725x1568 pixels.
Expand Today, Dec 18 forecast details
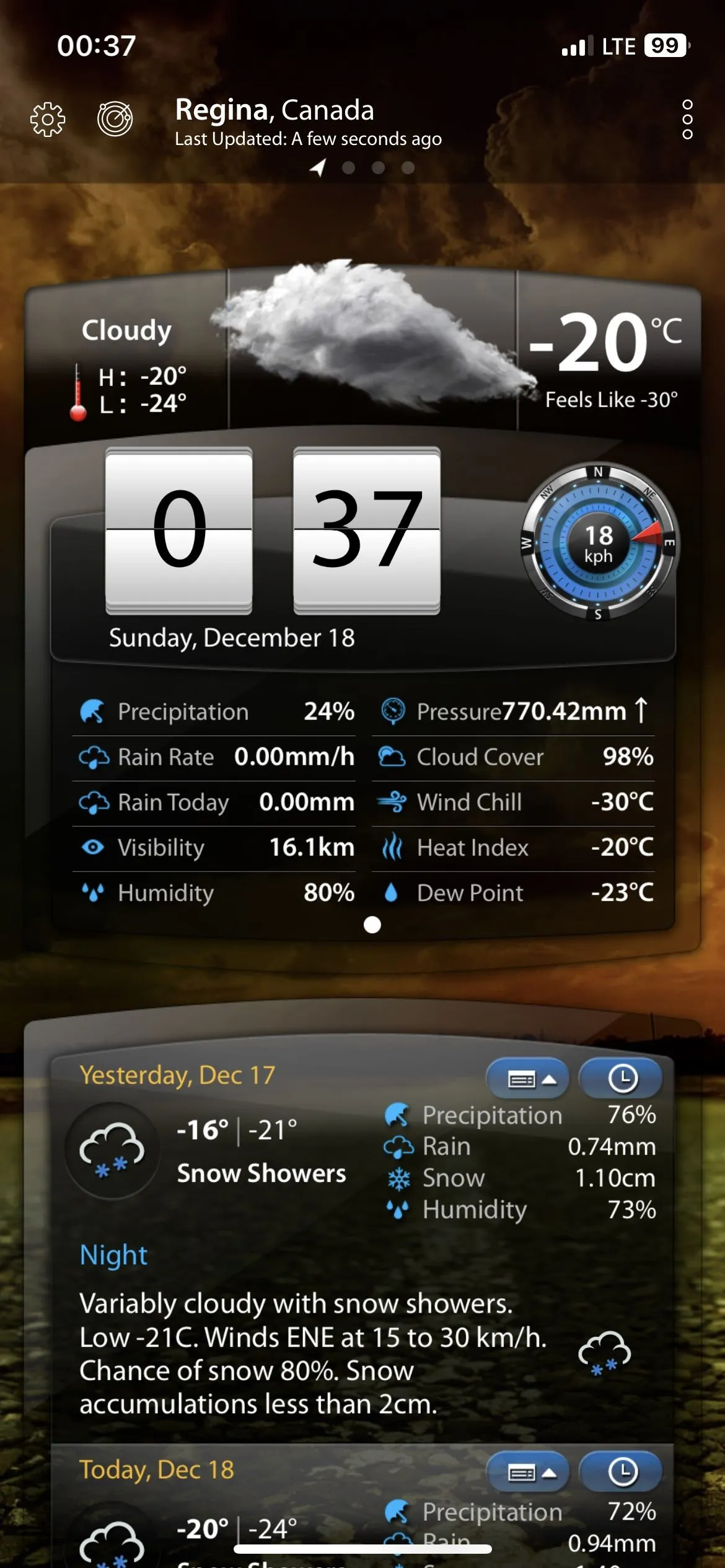pos(528,1472)
